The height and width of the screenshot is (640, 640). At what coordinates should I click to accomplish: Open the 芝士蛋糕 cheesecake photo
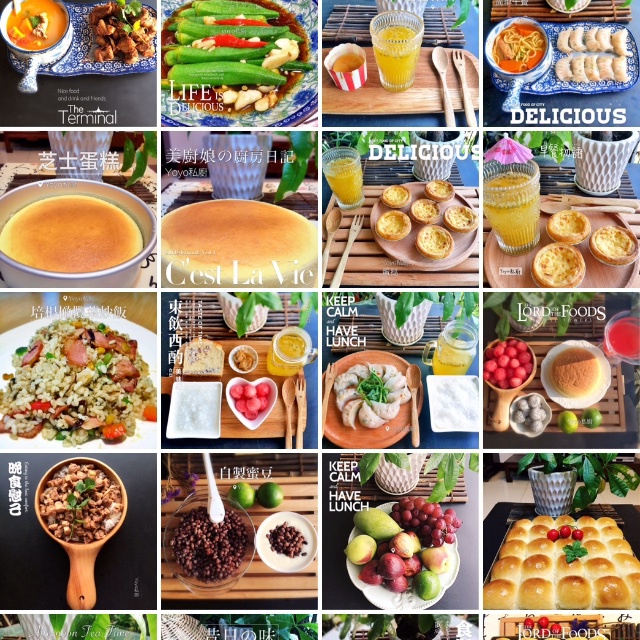point(78,209)
